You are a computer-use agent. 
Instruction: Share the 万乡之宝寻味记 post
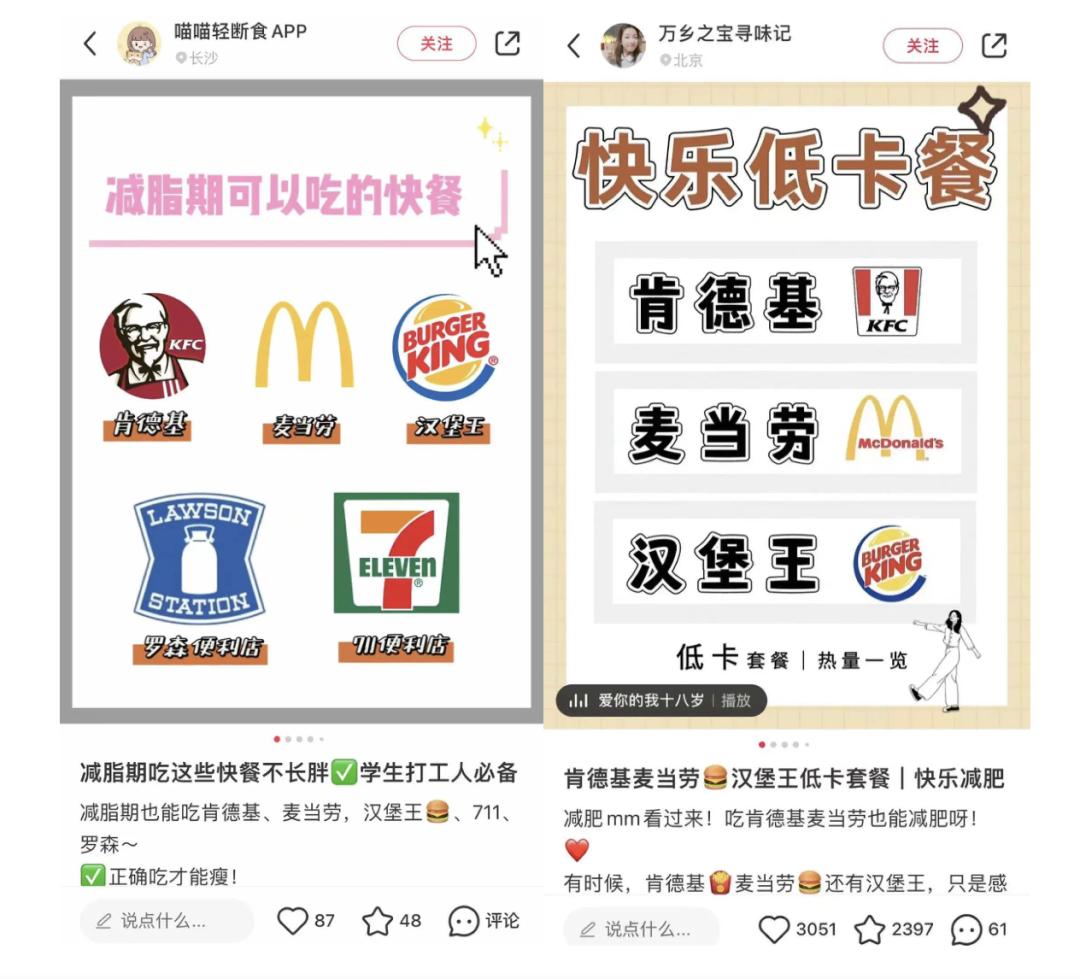(993, 45)
